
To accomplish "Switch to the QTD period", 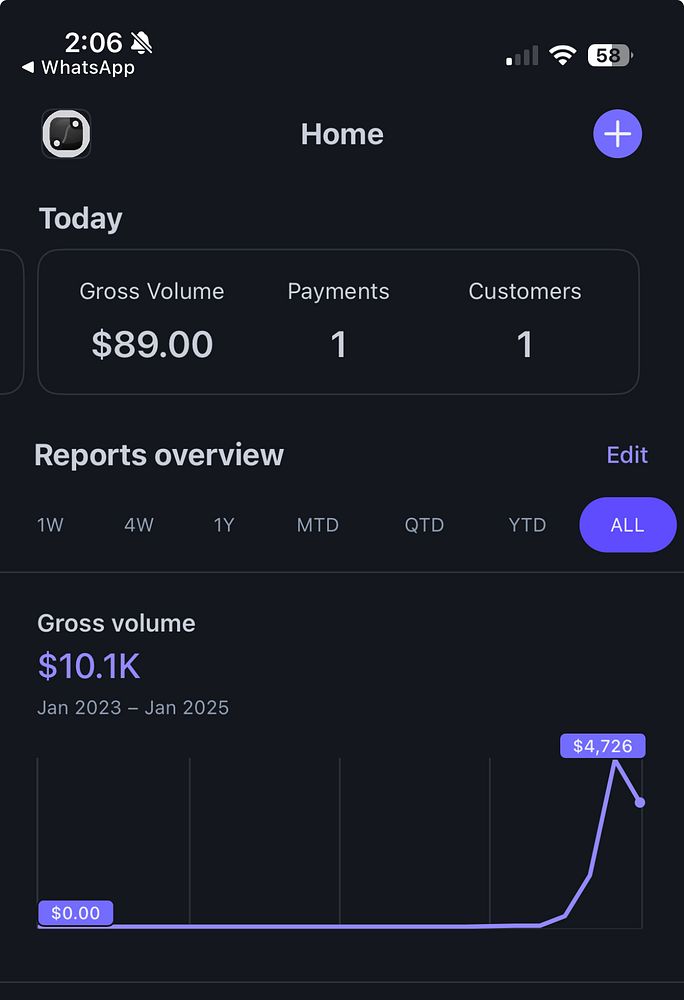I will (x=424, y=525).
